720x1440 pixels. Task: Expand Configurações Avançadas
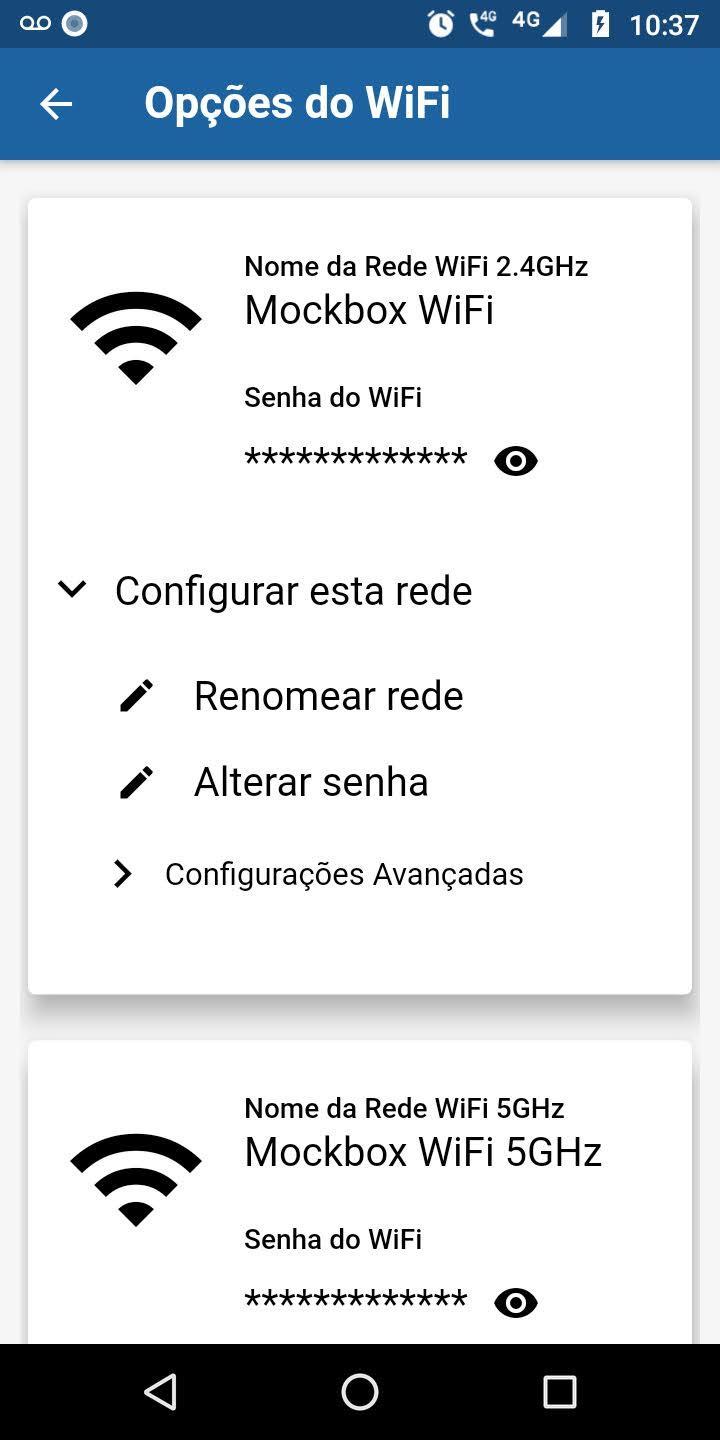pos(318,874)
